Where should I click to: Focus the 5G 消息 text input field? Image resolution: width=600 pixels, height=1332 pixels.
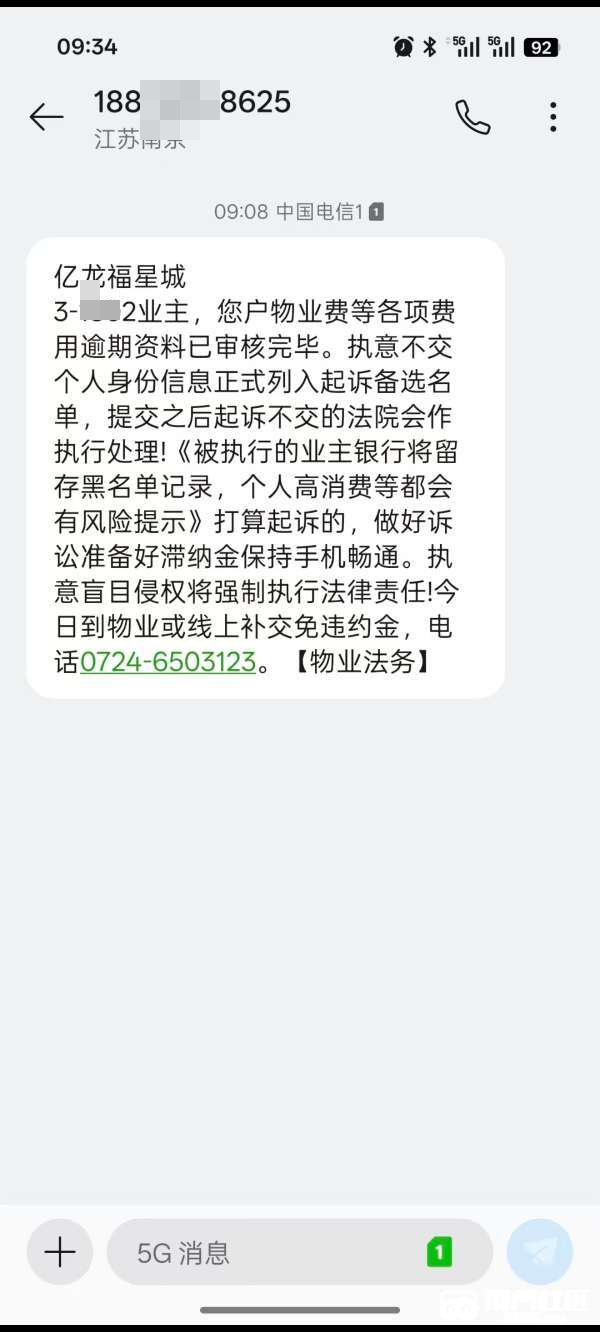pyautogui.click(x=270, y=1252)
